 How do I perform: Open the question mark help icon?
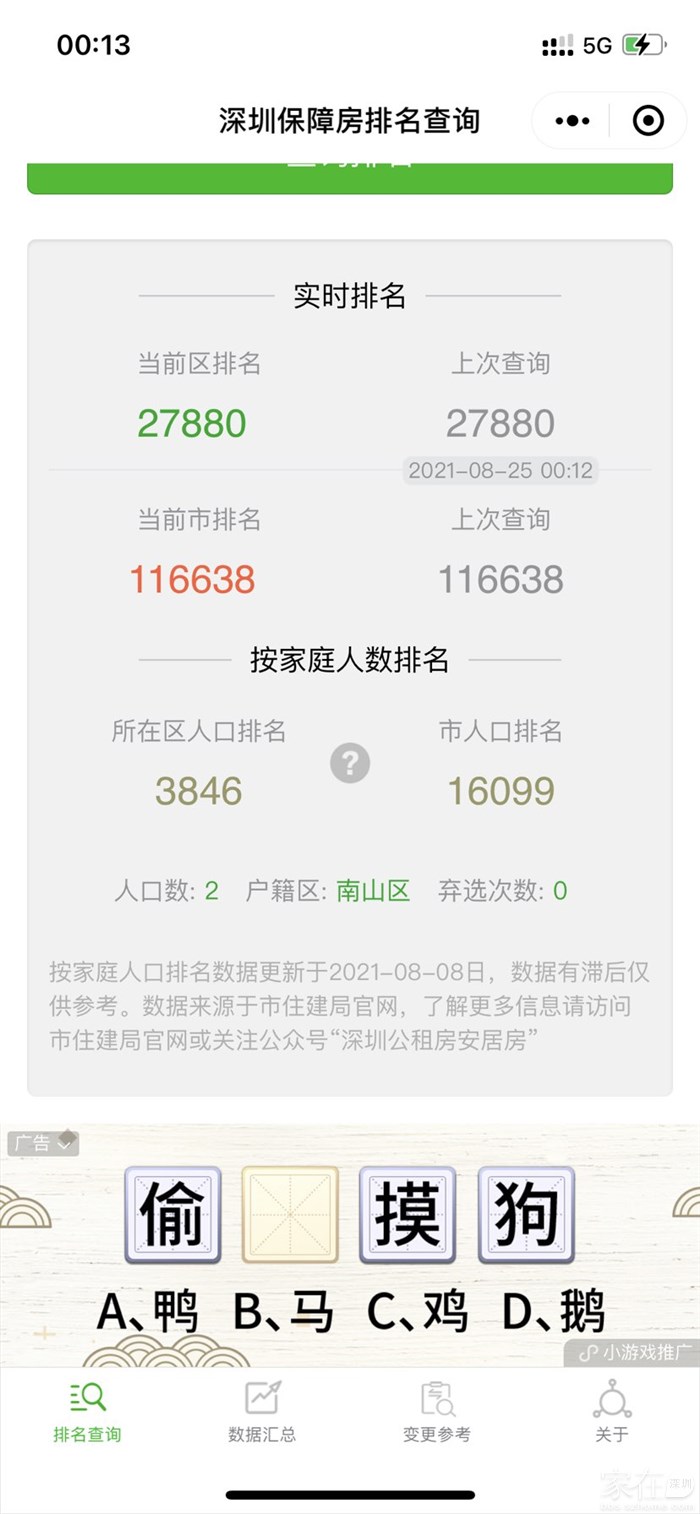point(350,764)
